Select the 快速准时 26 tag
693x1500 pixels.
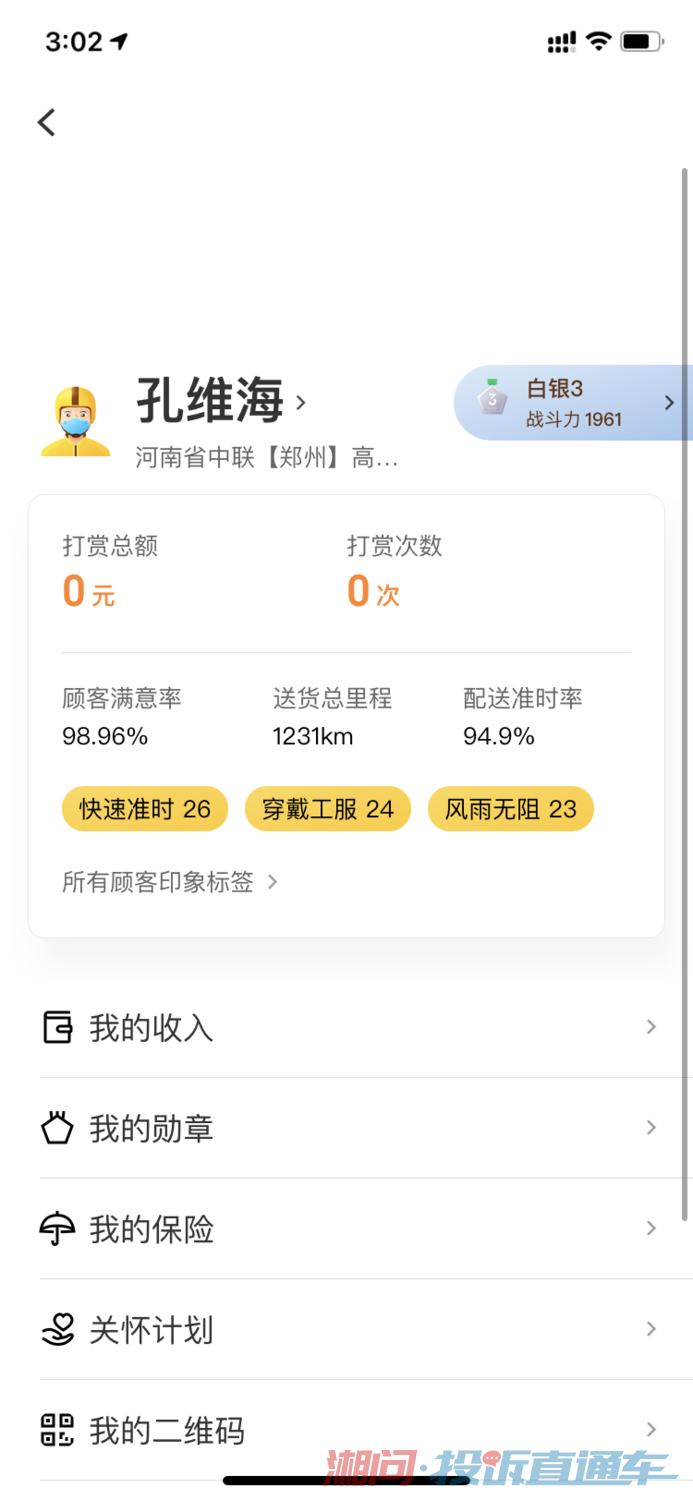point(145,809)
